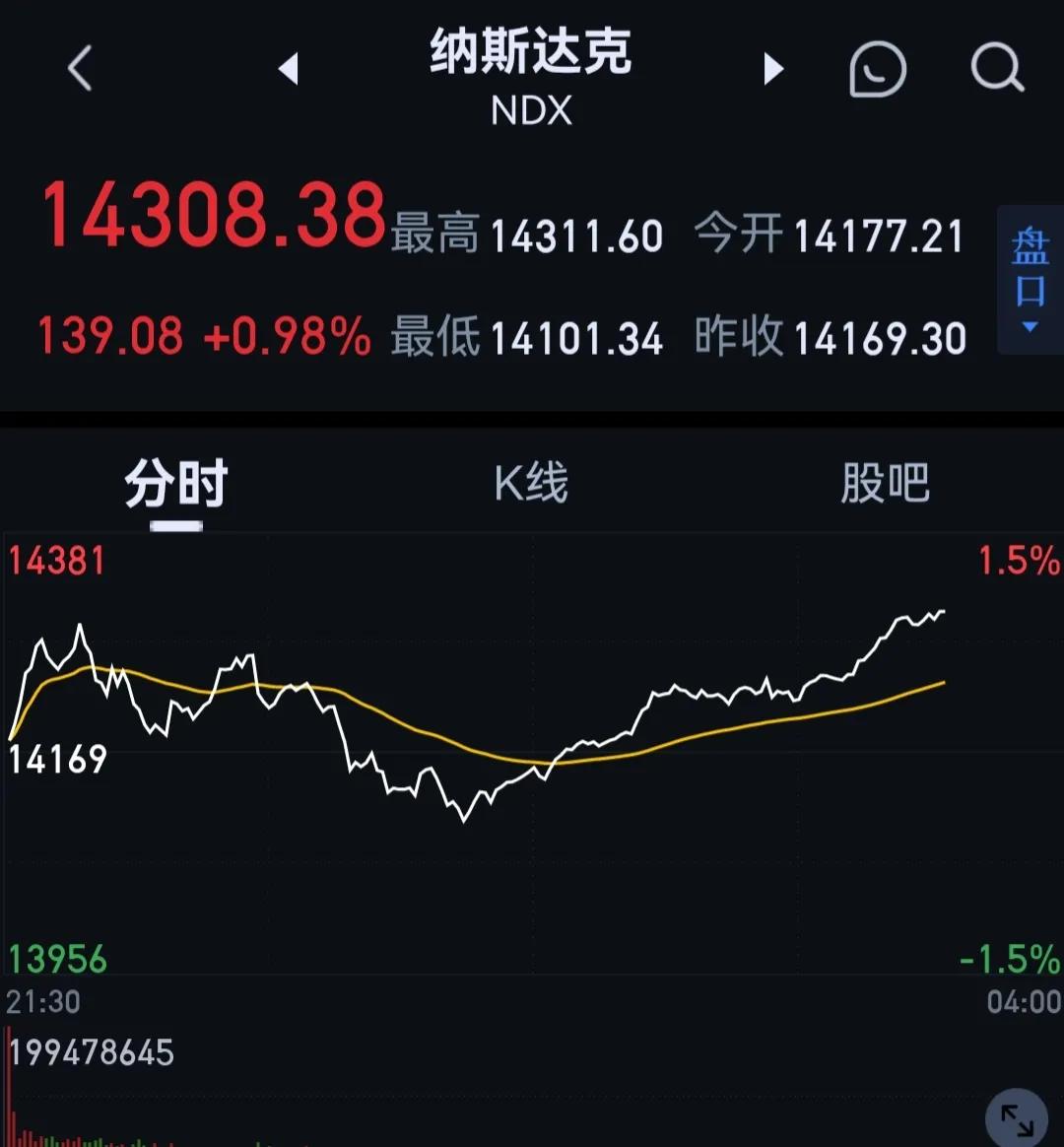
Task: Open stock title 纳斯达克 dropdown
Action: (532, 56)
